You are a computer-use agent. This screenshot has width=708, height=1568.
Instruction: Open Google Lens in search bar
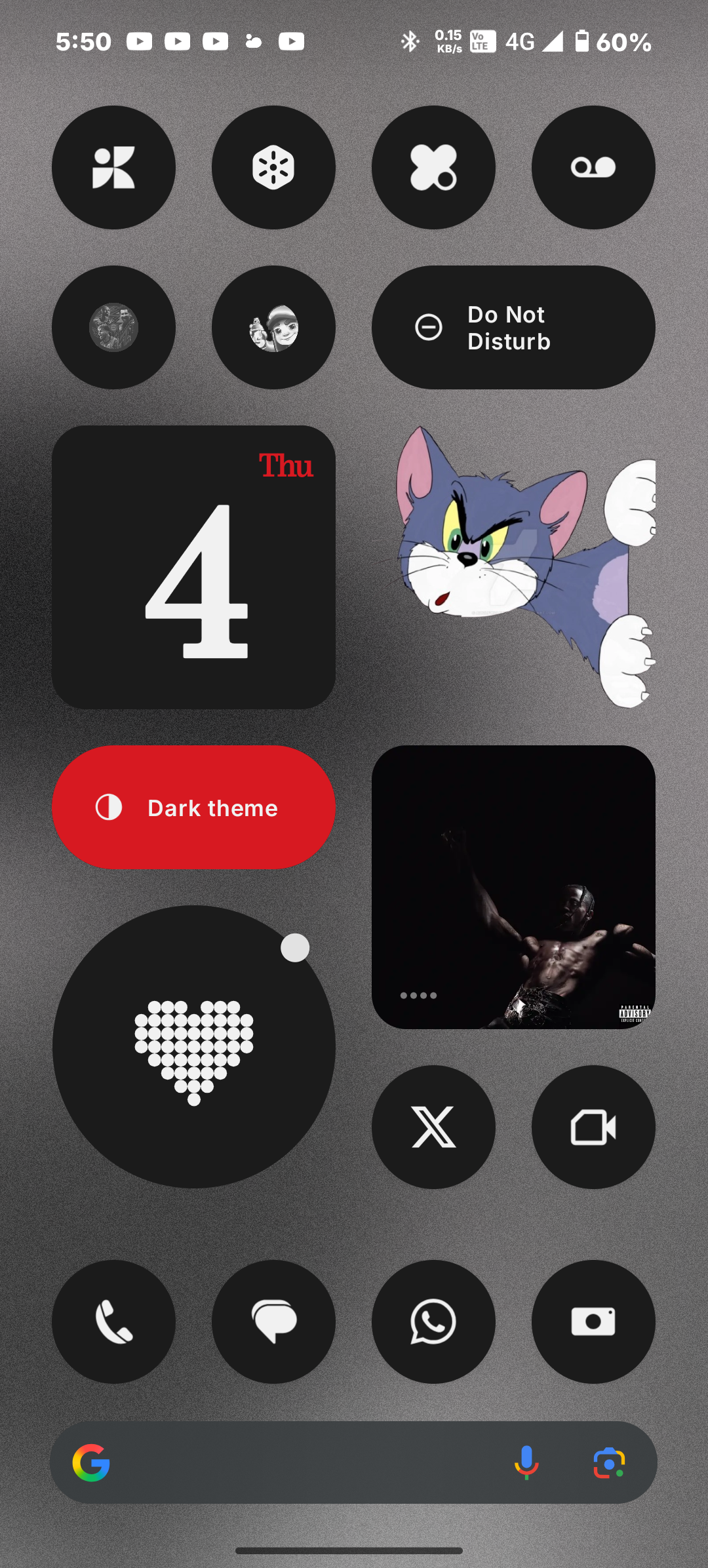pos(609,1462)
